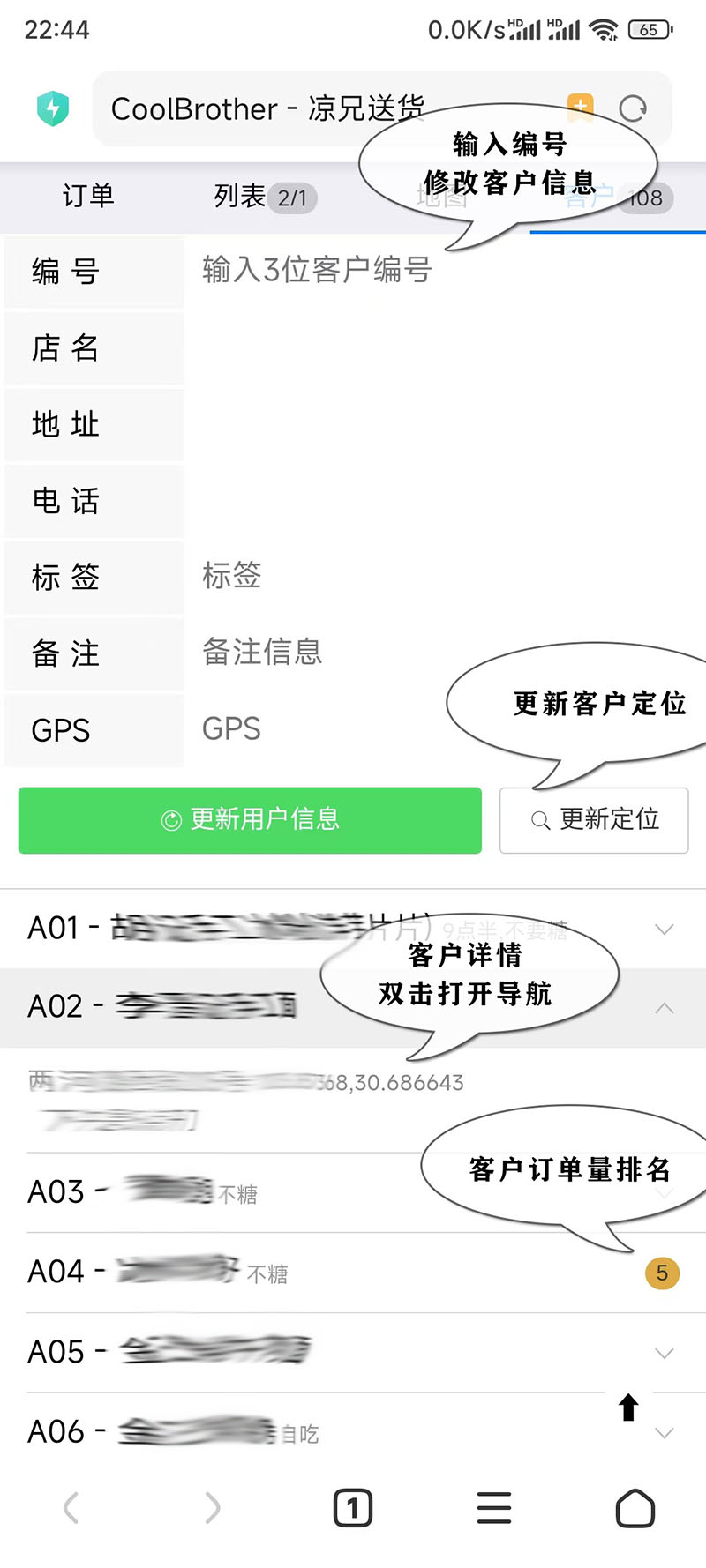Viewport: 706px width, 1568px height.
Task: Reload the page with the refresh icon
Action: (x=633, y=109)
